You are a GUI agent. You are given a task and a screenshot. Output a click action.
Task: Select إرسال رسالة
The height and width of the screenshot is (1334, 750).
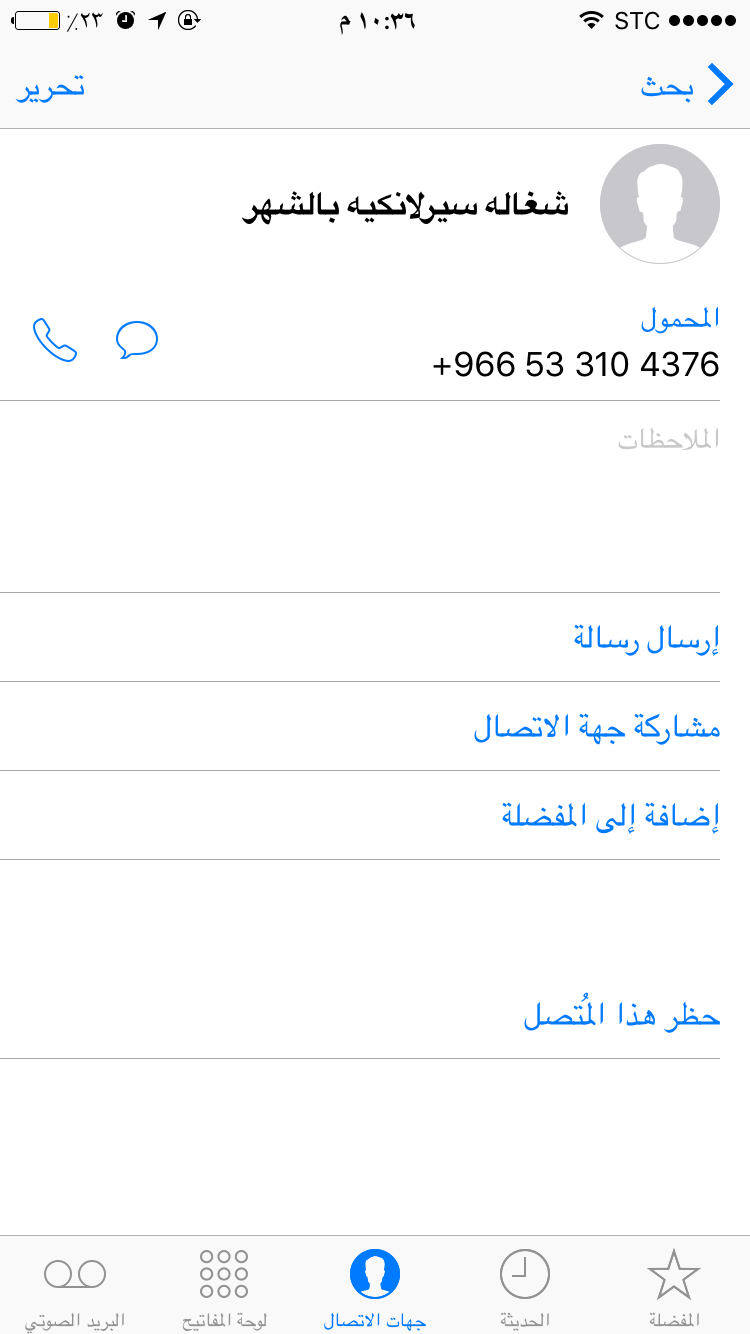click(x=647, y=638)
